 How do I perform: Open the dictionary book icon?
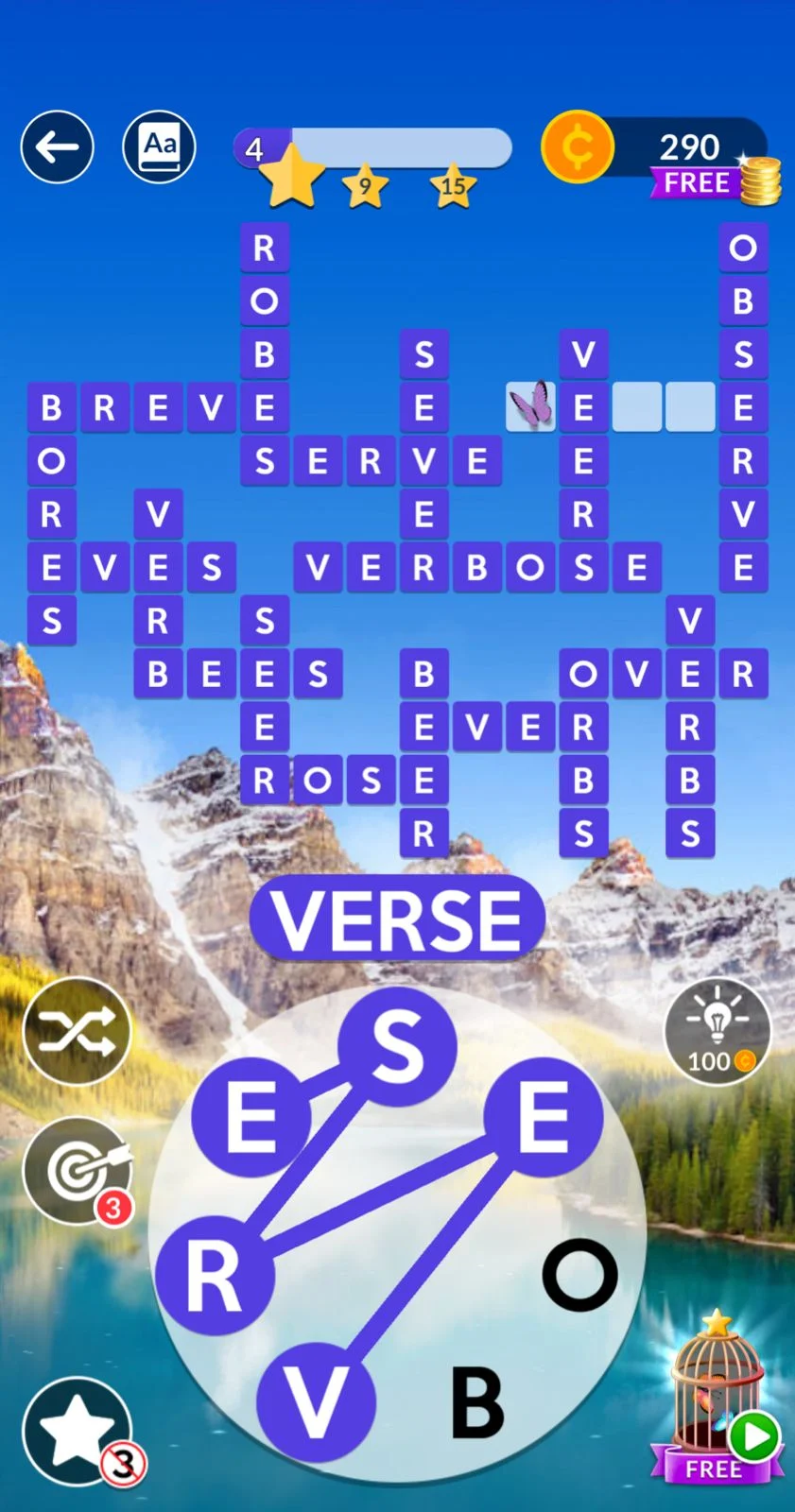[x=159, y=146]
